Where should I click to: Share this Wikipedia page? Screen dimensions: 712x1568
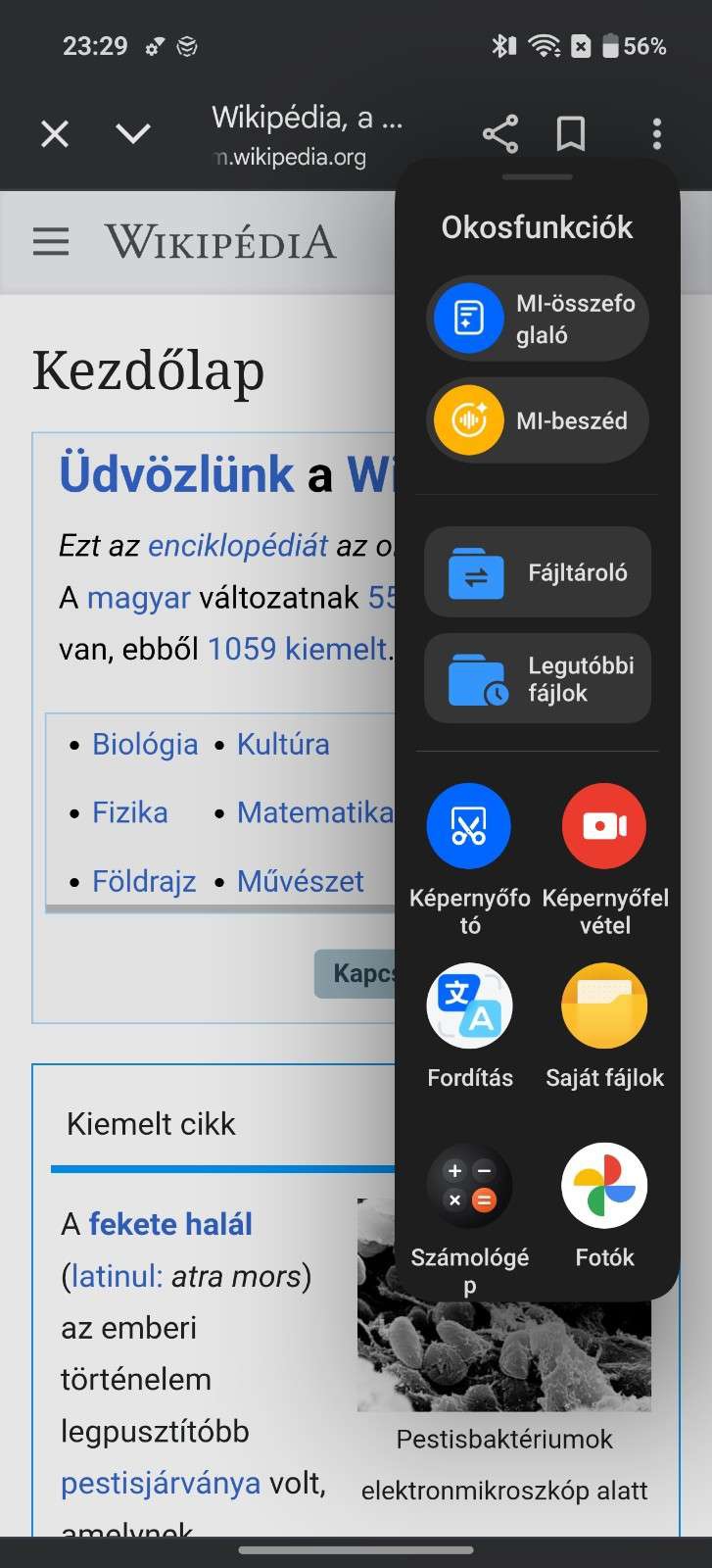(500, 134)
